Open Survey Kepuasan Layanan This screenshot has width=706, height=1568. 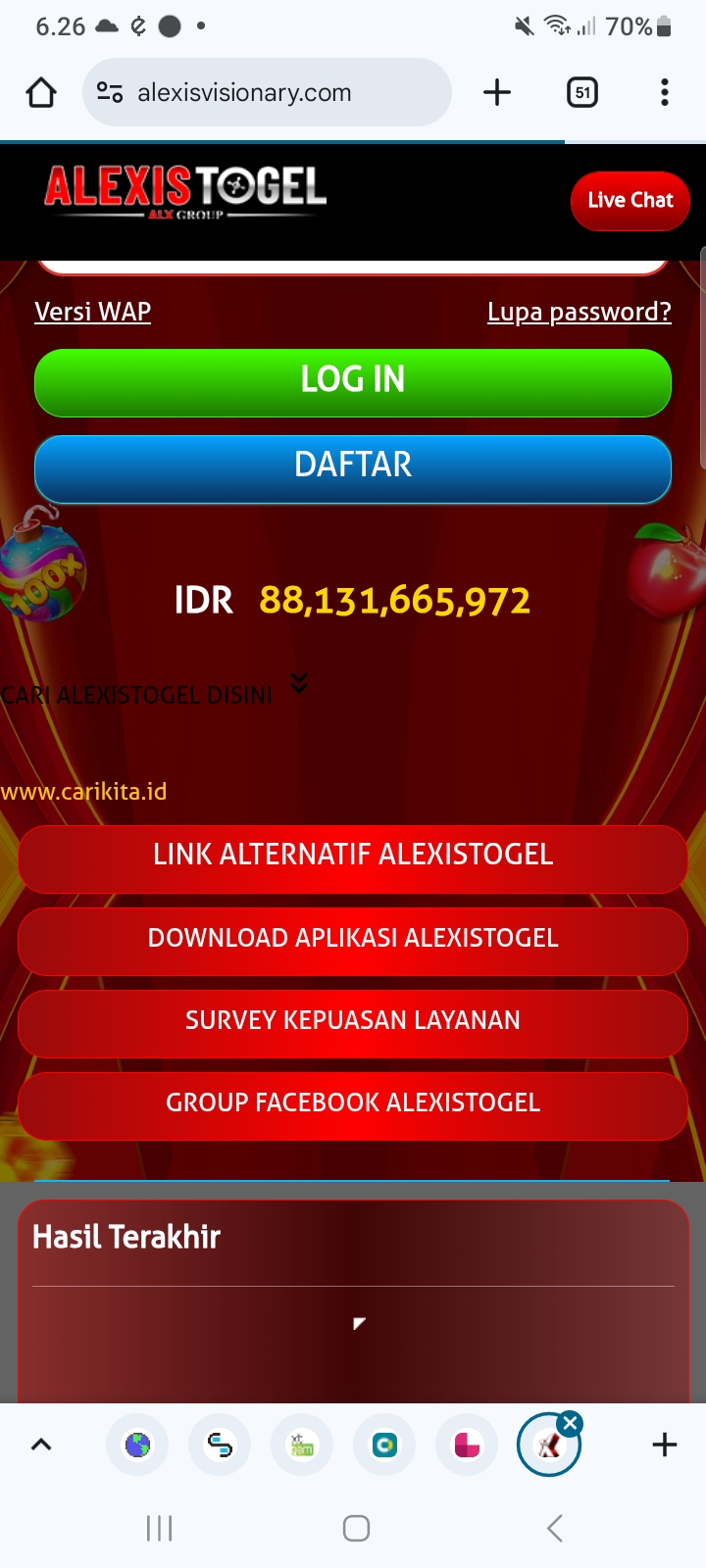click(x=353, y=1021)
